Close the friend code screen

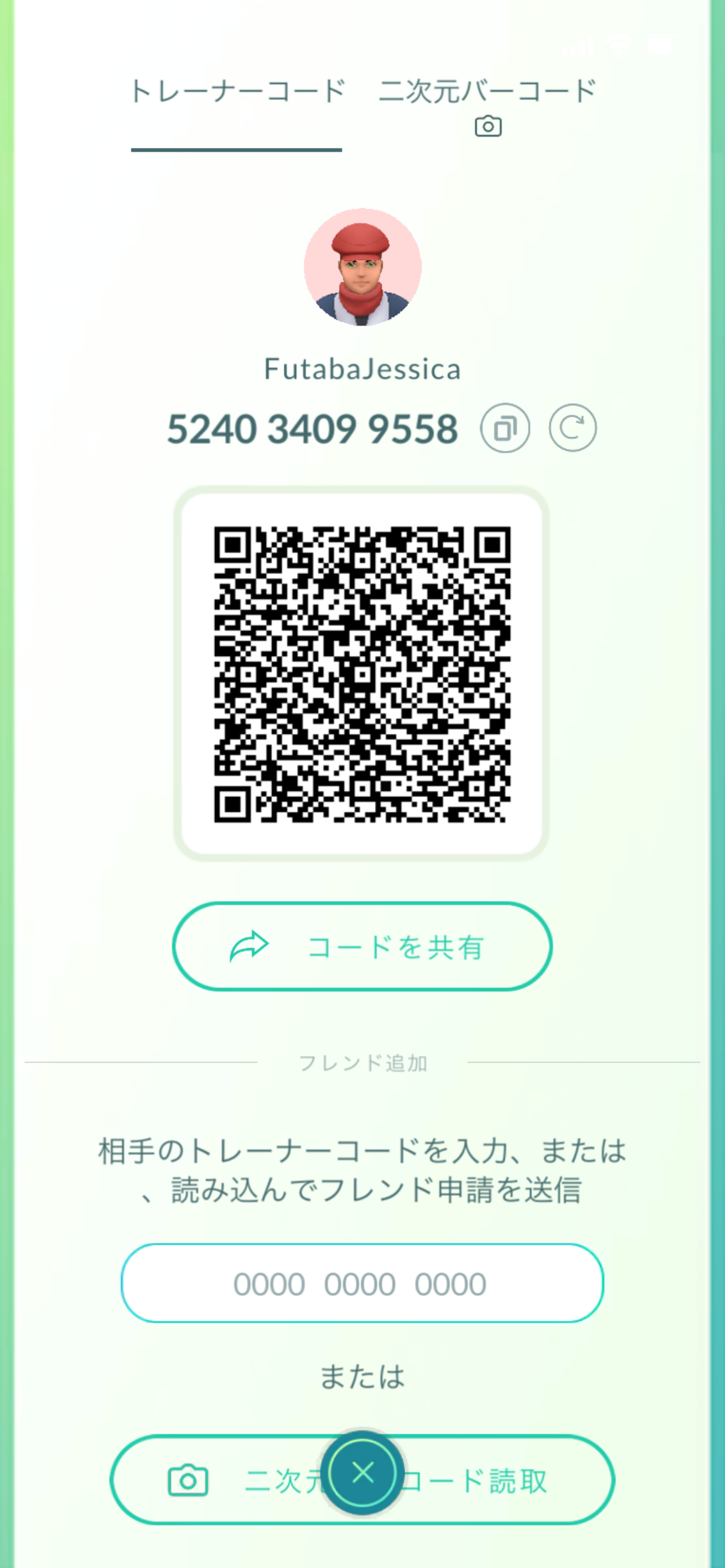coord(362,1473)
